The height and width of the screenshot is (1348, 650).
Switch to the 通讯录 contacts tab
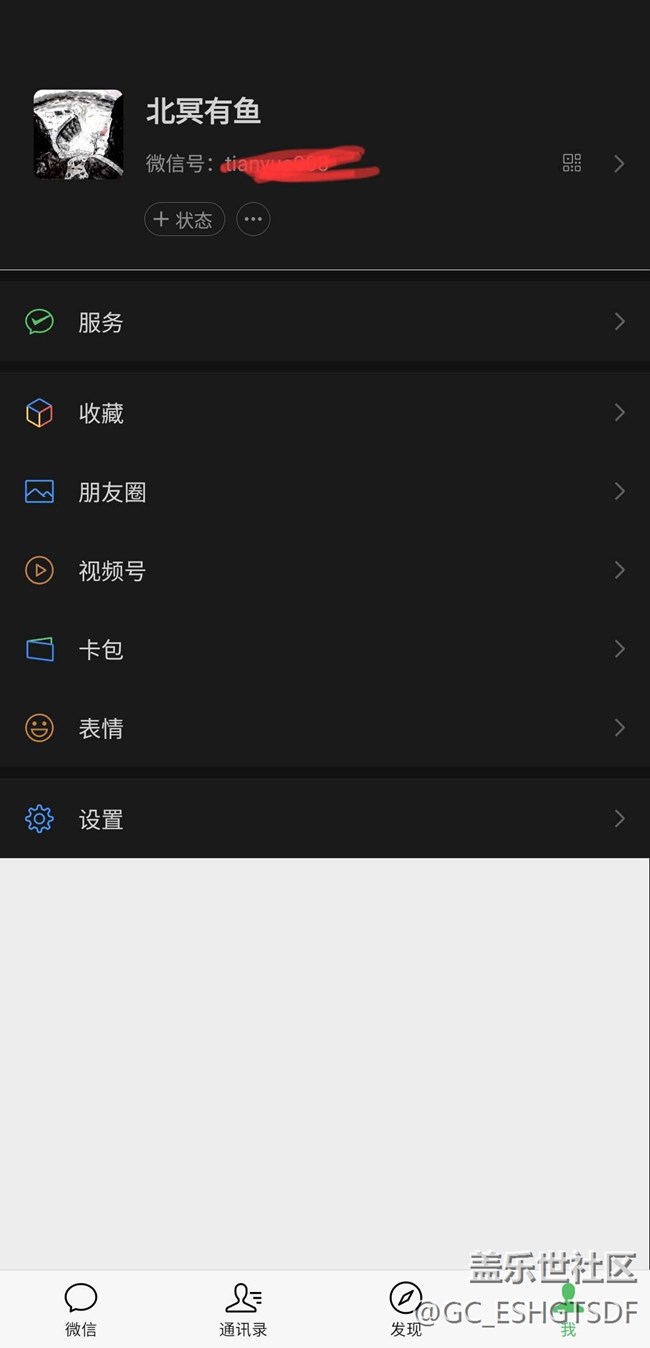(x=243, y=1309)
